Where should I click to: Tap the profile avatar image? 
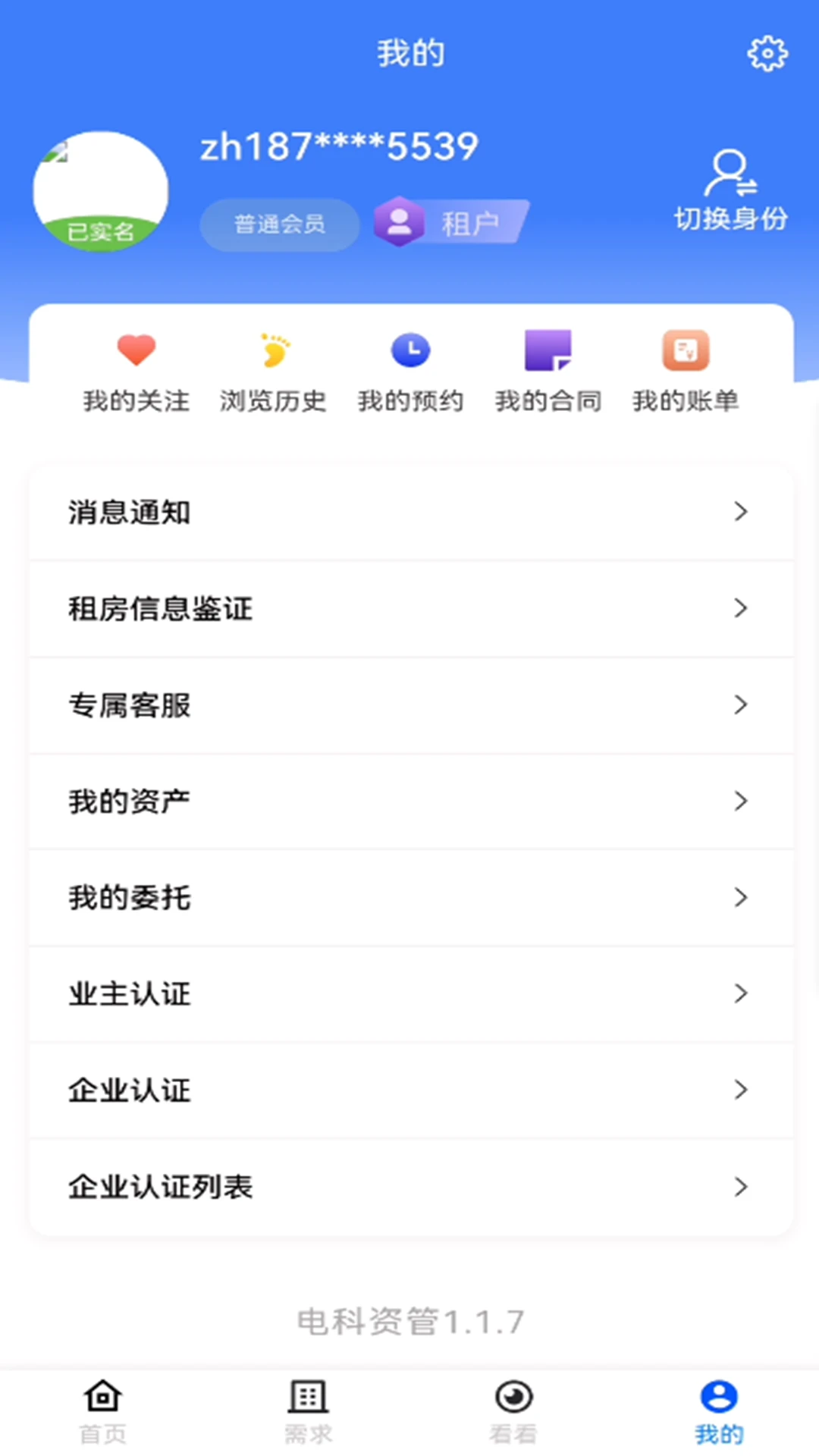[102, 193]
